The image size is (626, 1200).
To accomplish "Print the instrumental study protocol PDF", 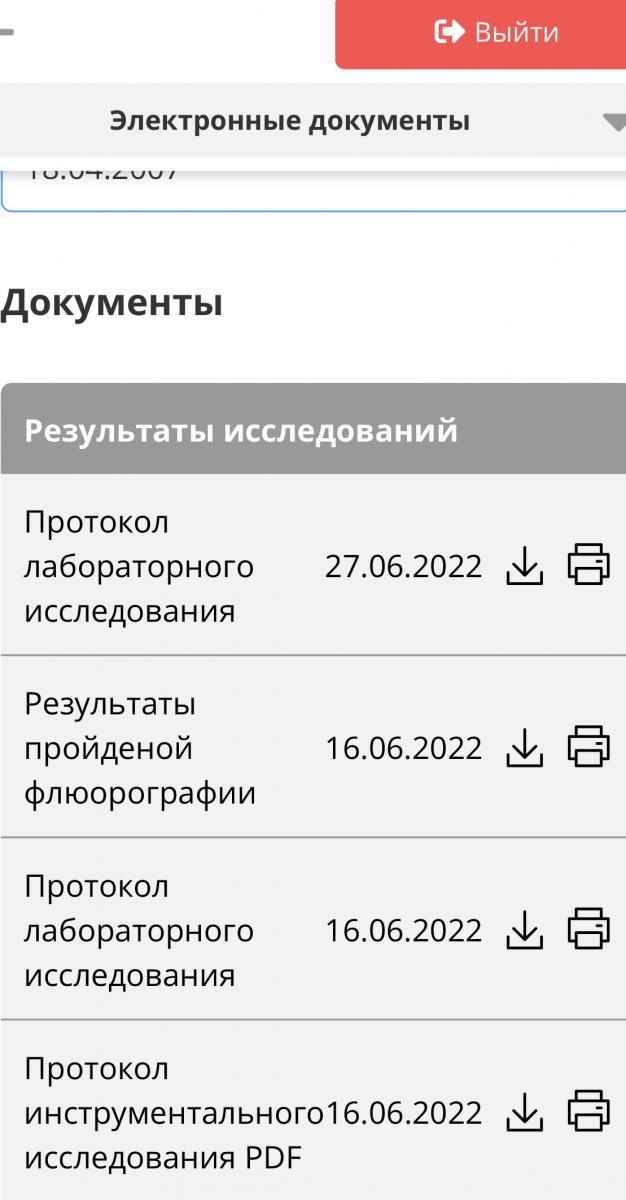I will [588, 1111].
